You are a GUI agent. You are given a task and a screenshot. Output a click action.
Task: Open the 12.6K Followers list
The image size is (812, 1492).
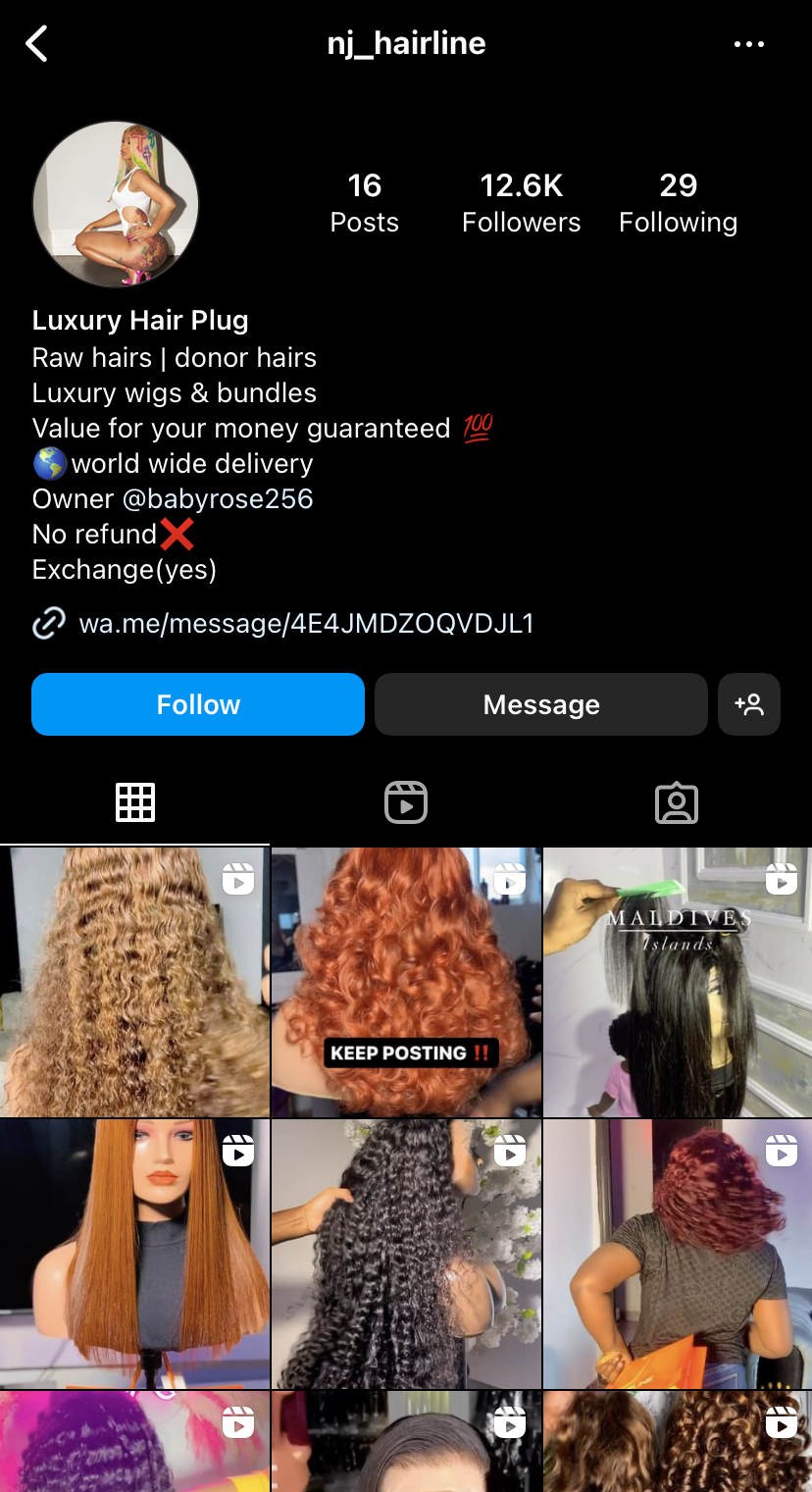coord(521,203)
